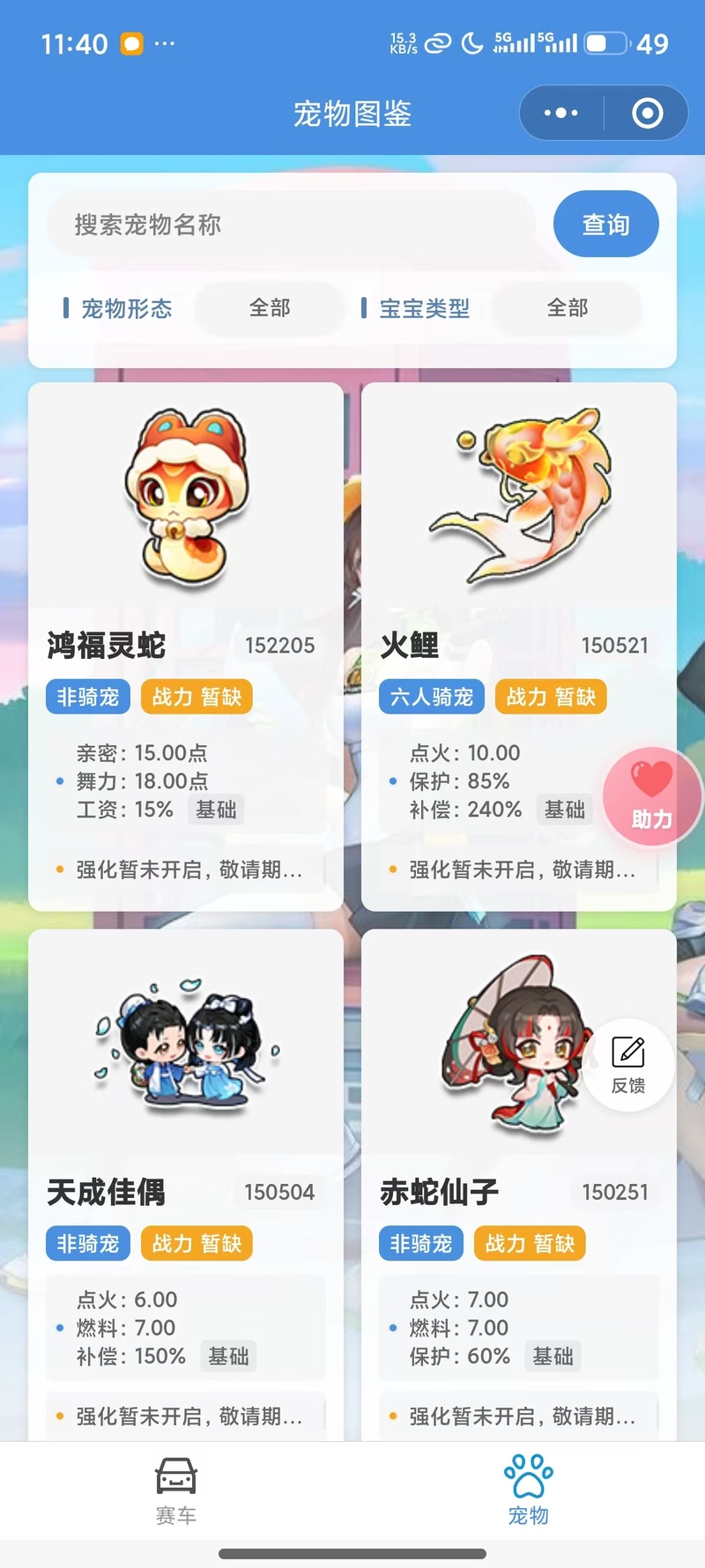Viewport: 705px width, 1568px height.
Task: Focus the 搜索宠物名称 search field
Action: tap(291, 225)
